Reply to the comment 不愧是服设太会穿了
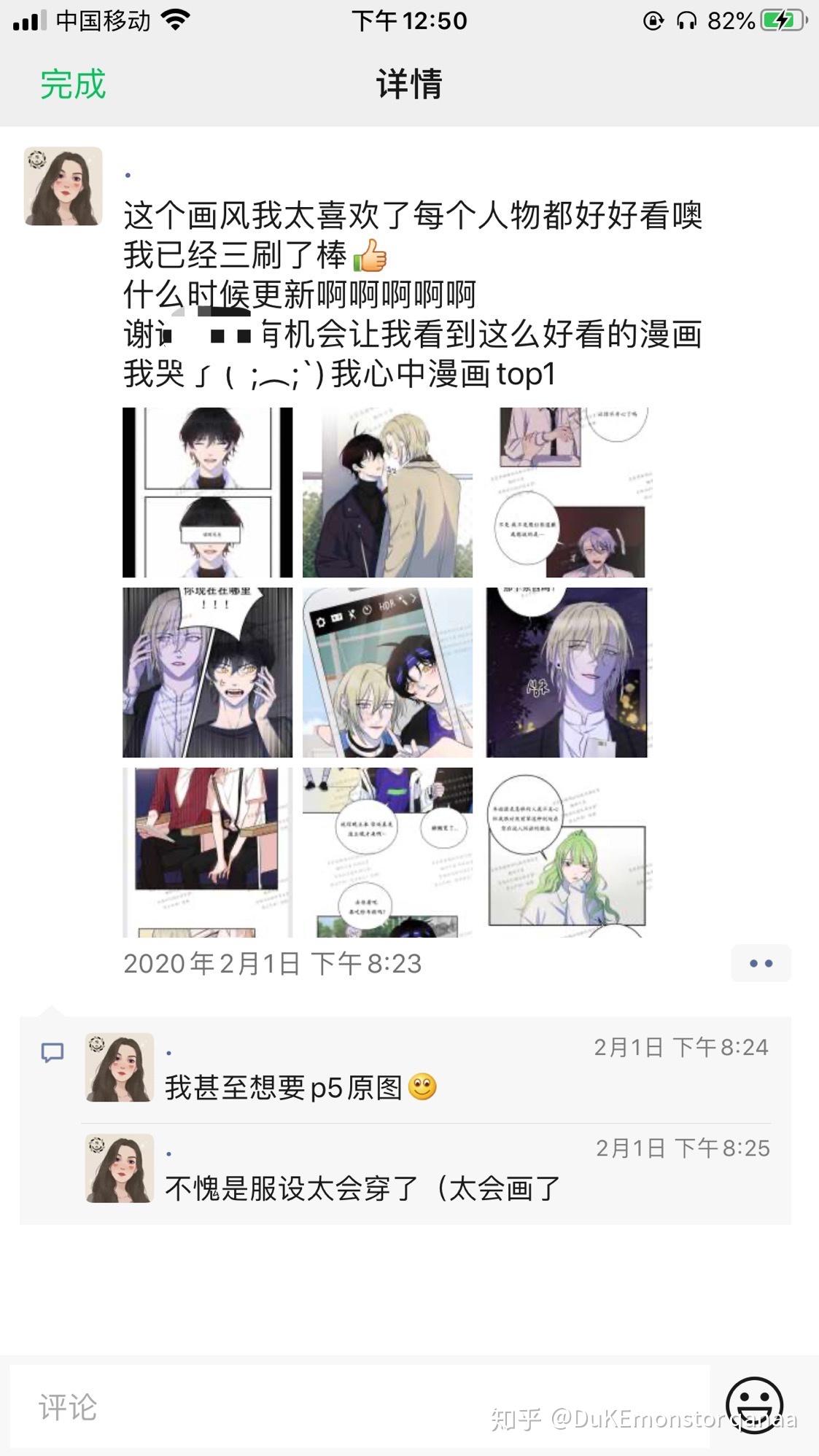This screenshot has height=1456, width=819. point(362,1188)
